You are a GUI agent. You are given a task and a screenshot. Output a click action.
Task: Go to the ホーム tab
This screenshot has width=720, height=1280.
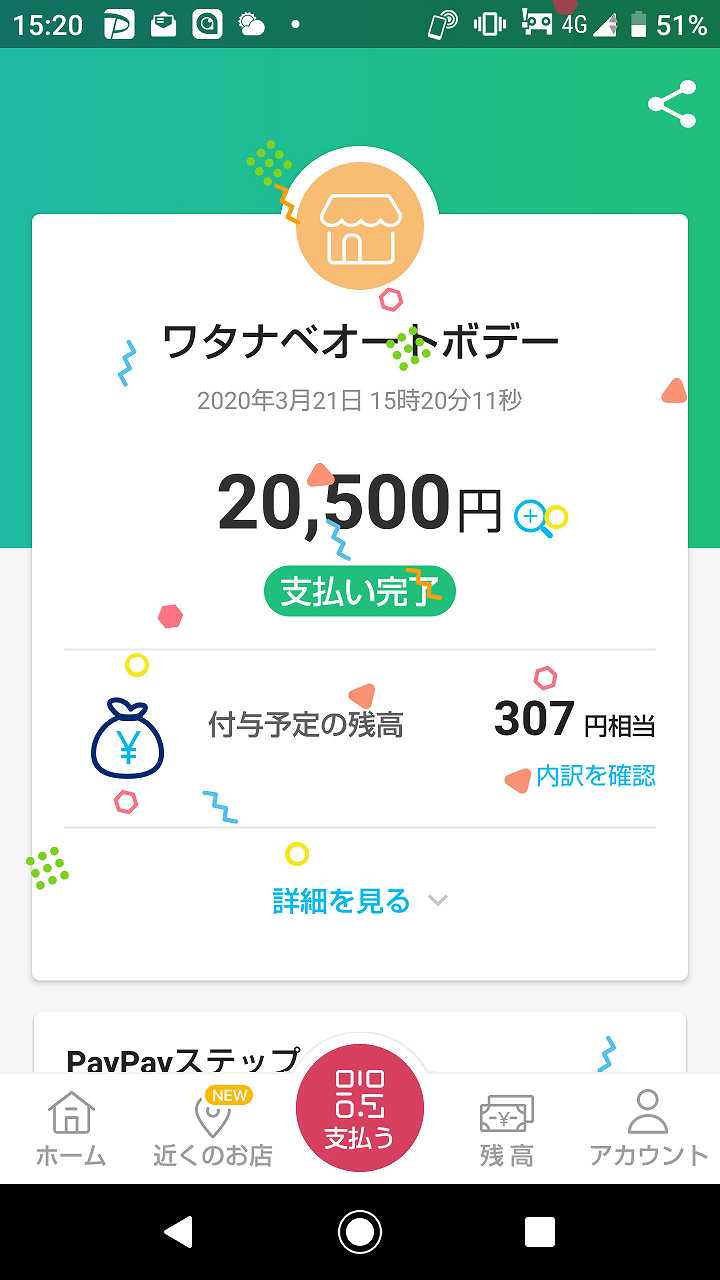[71, 1130]
